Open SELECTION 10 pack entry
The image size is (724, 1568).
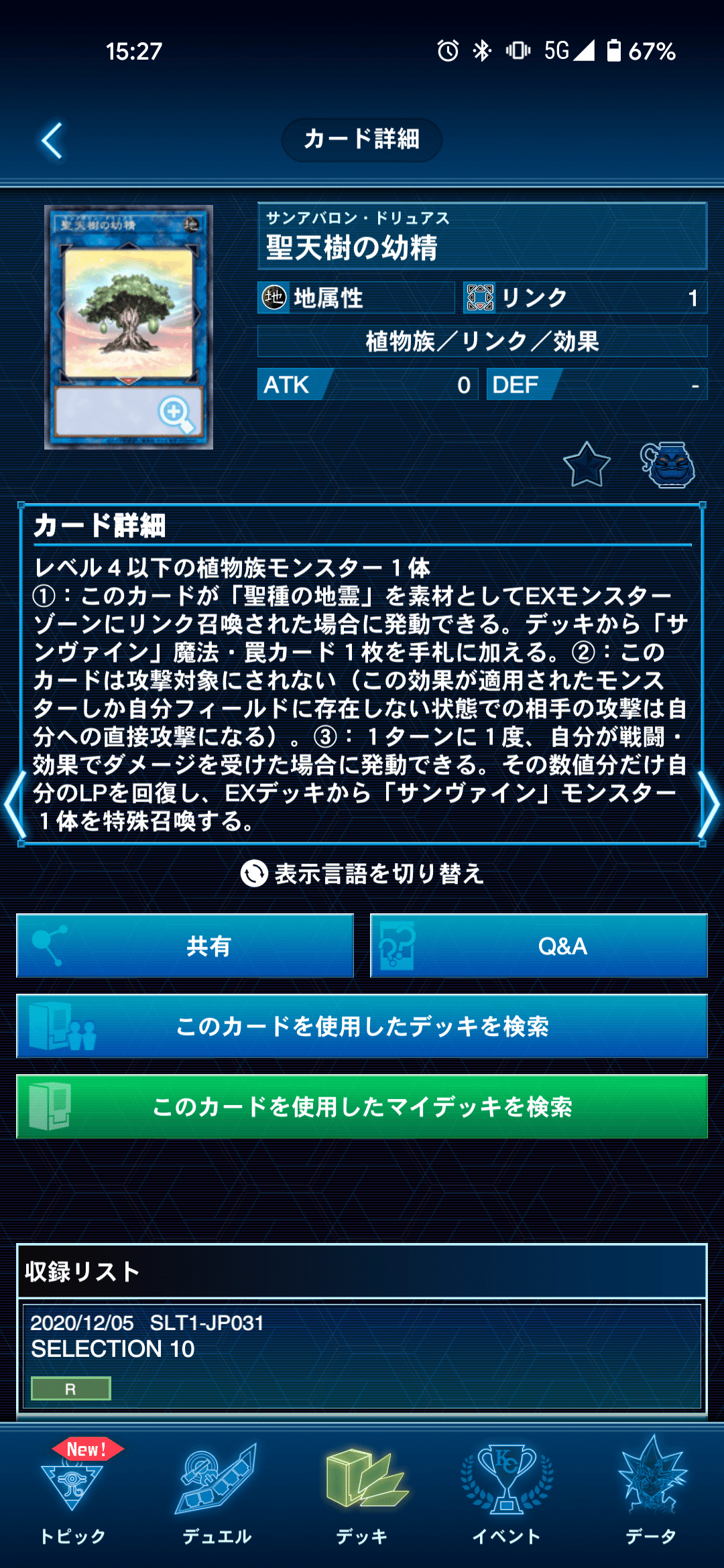(362, 1356)
